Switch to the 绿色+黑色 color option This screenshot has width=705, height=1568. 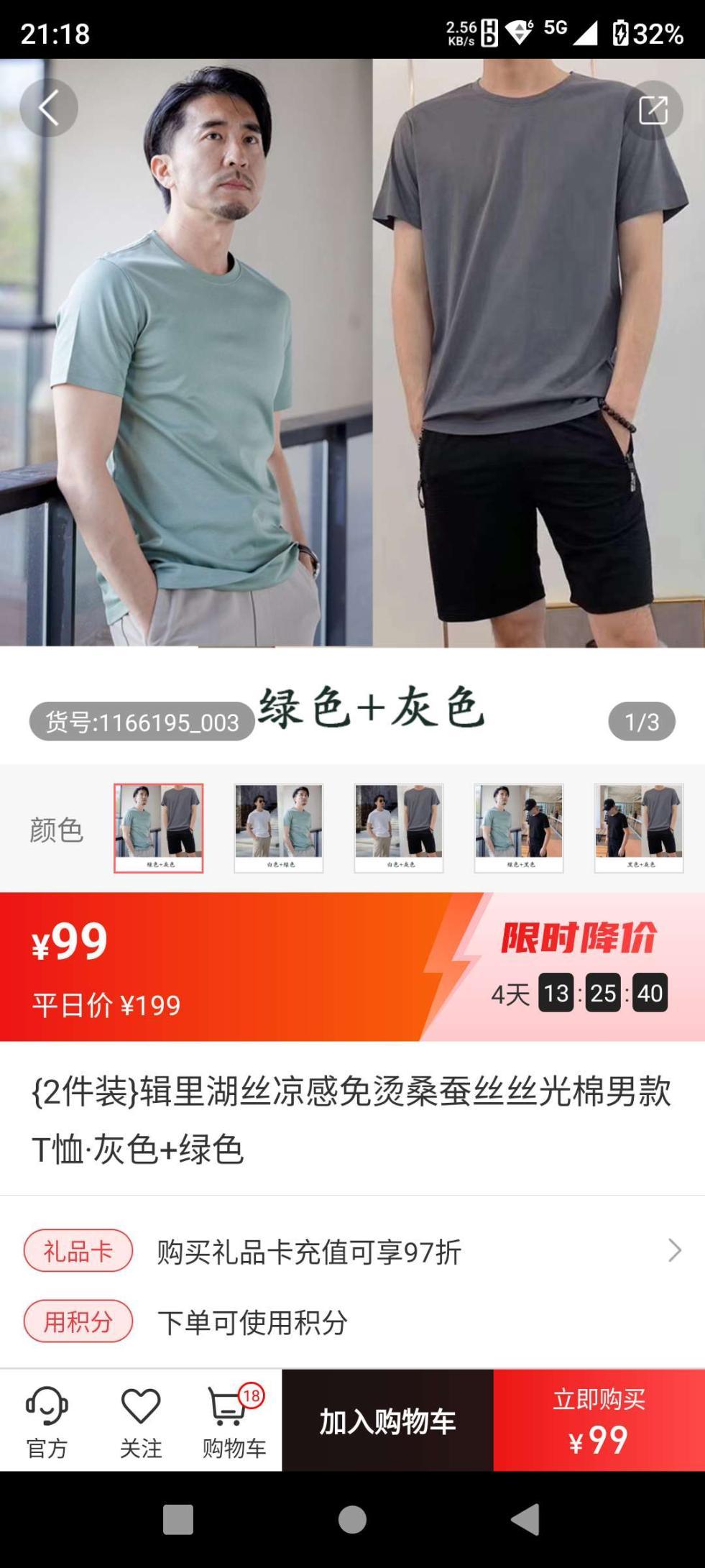(x=519, y=828)
